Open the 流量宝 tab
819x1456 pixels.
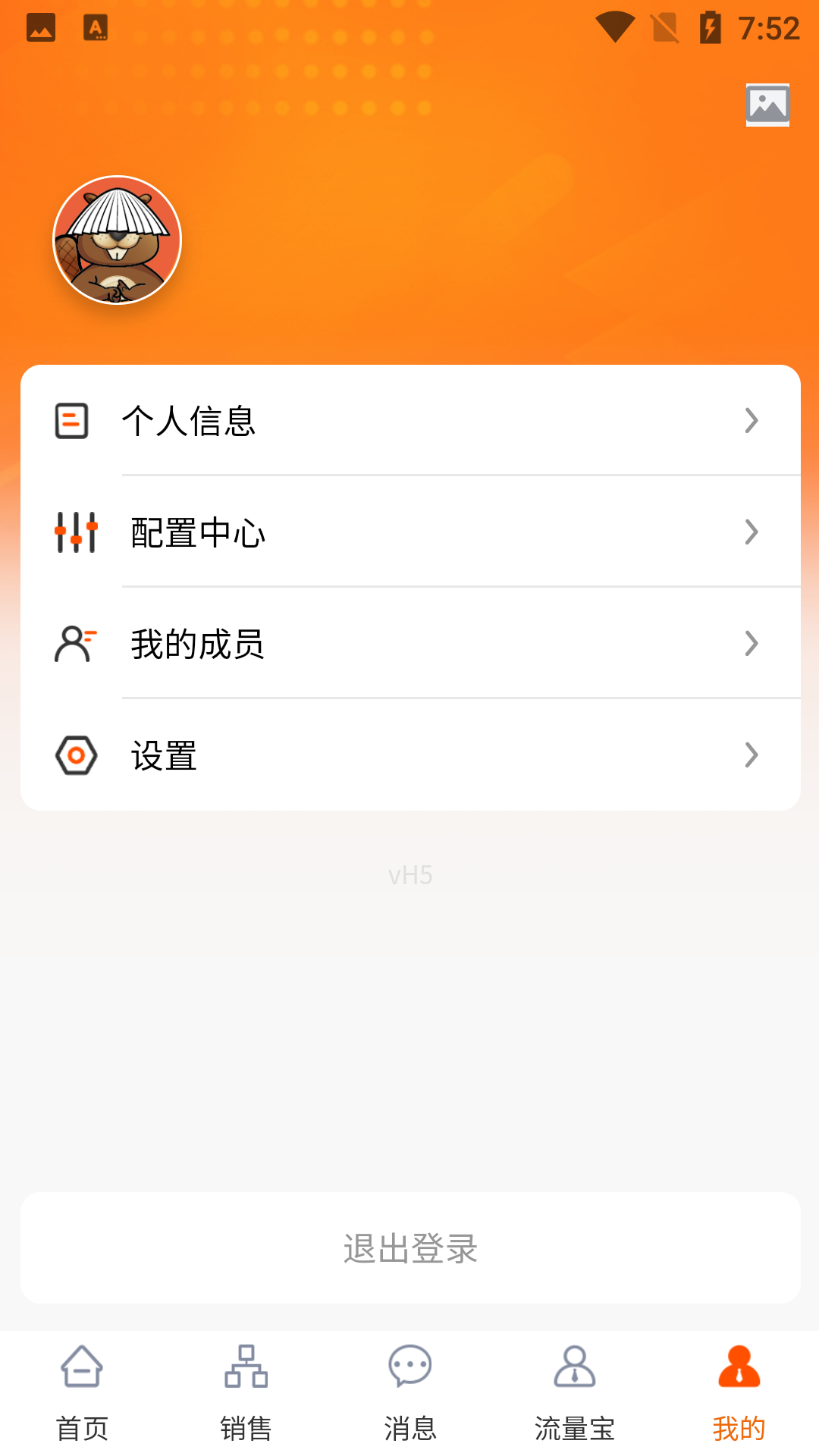click(x=574, y=1392)
